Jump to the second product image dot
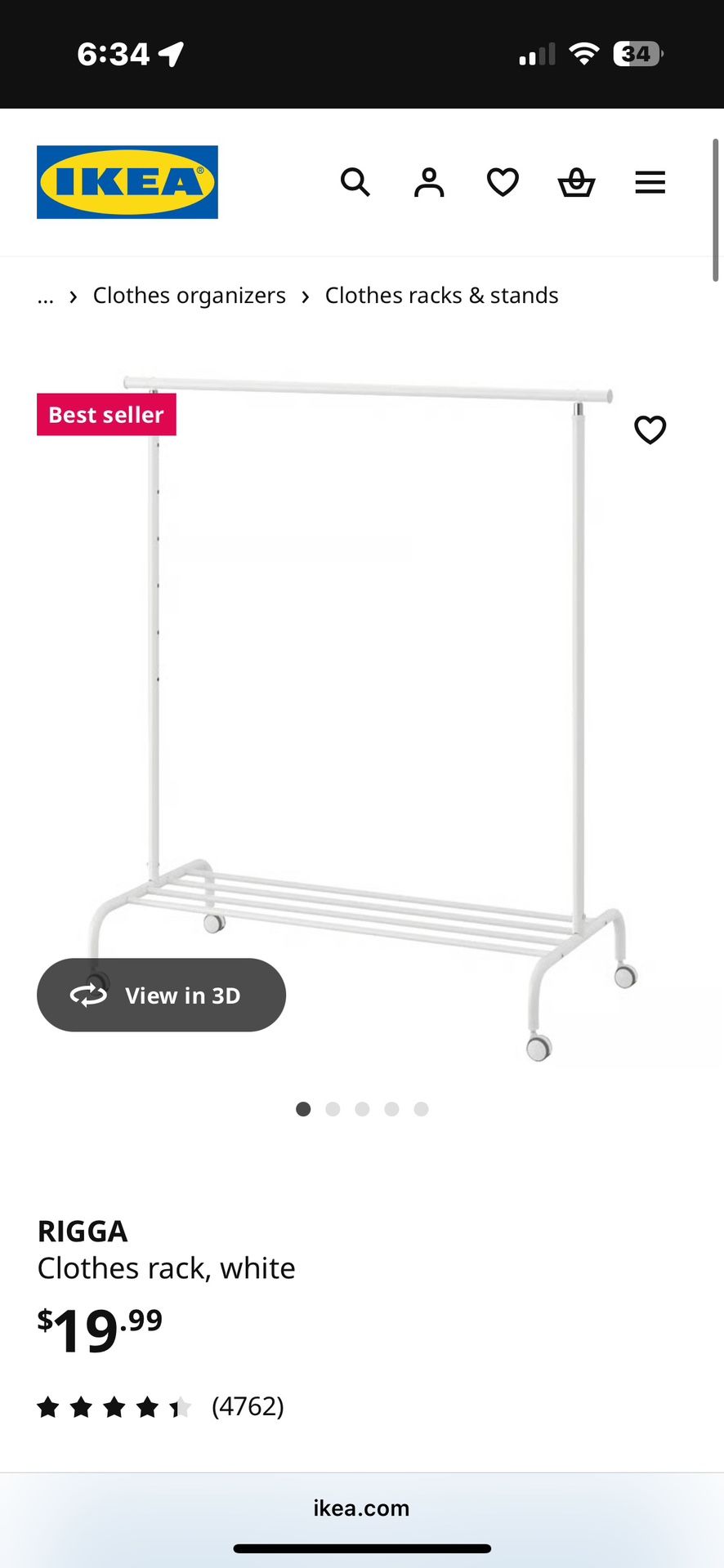 333,1109
